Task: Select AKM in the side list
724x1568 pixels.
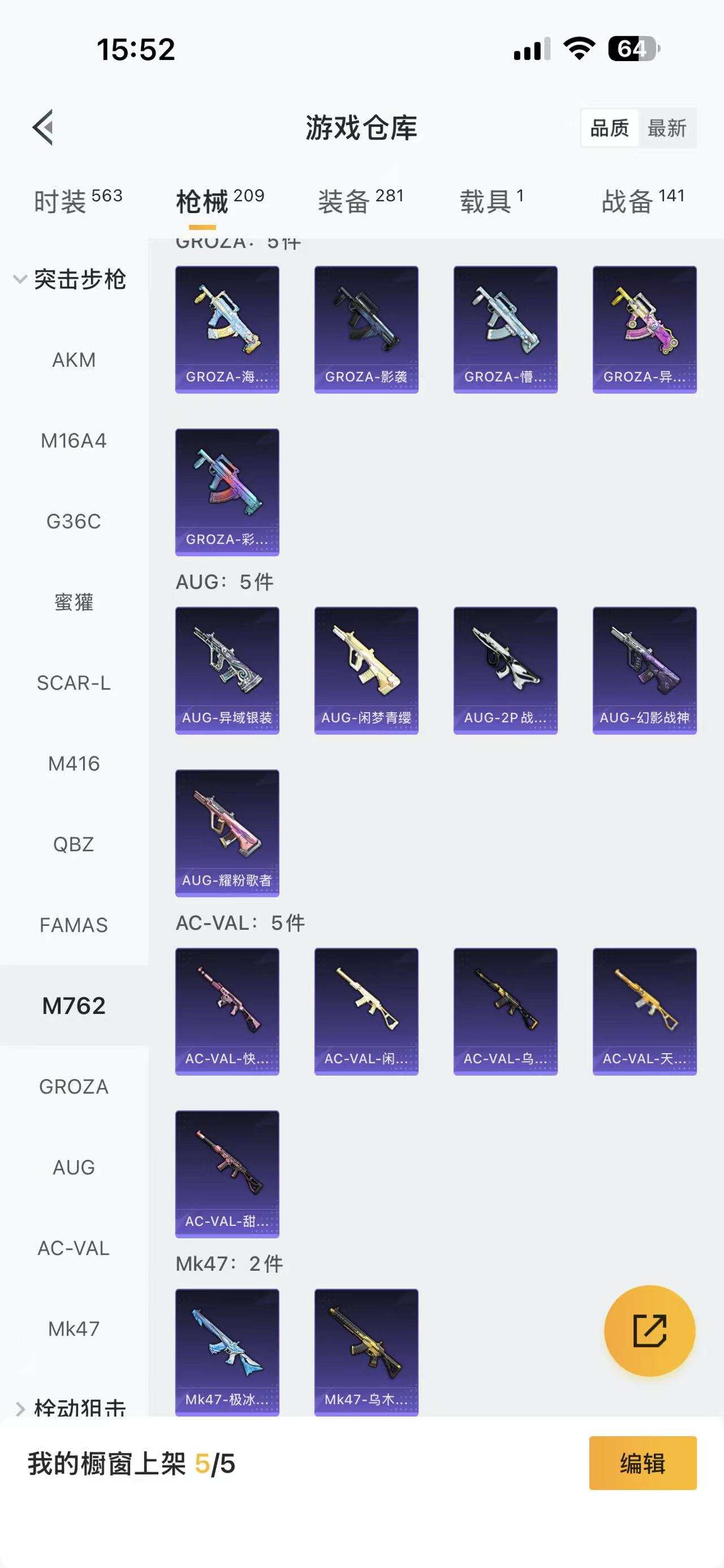Action: point(74,359)
